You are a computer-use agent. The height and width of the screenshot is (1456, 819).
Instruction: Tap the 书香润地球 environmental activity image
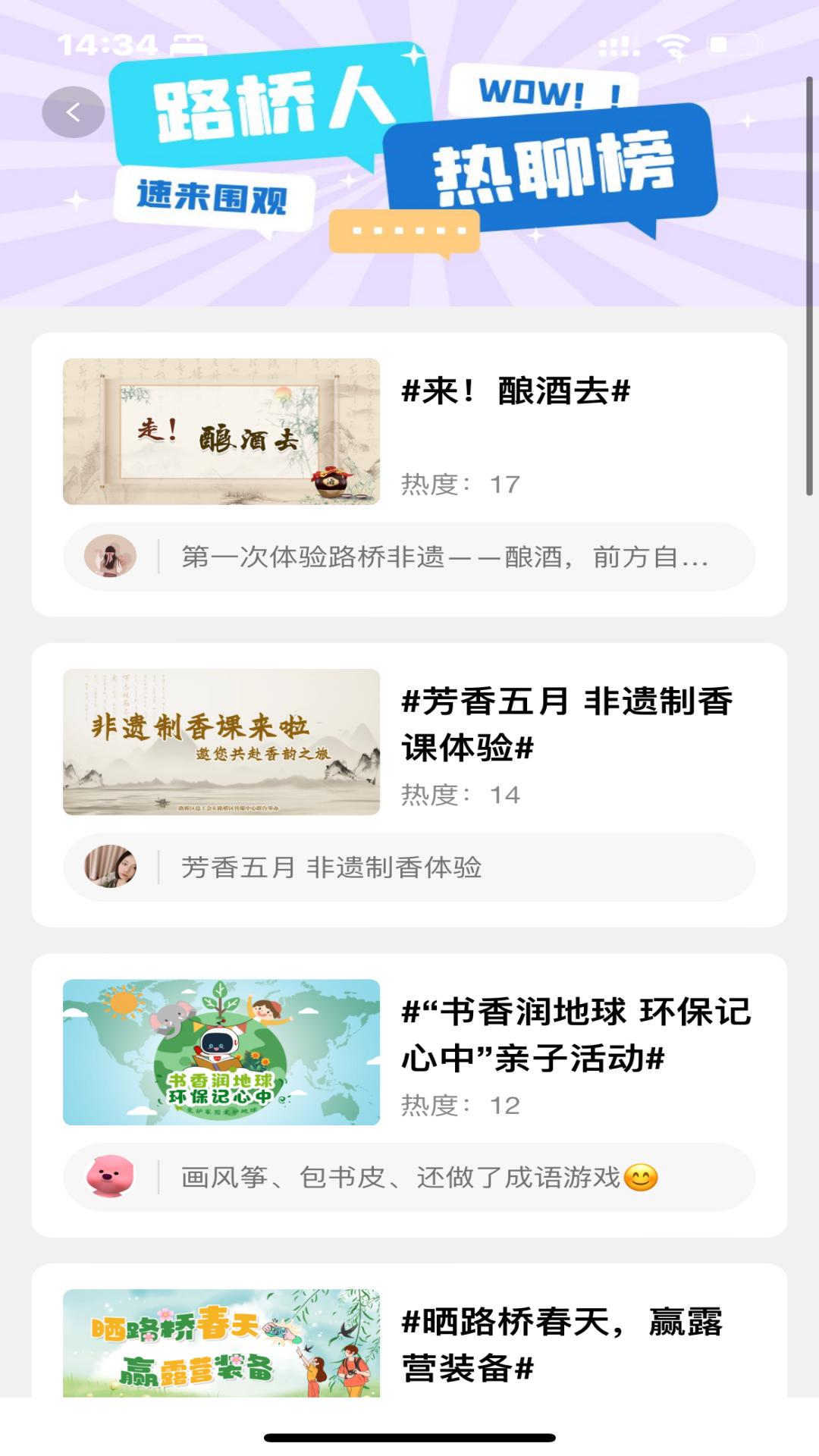point(220,1050)
